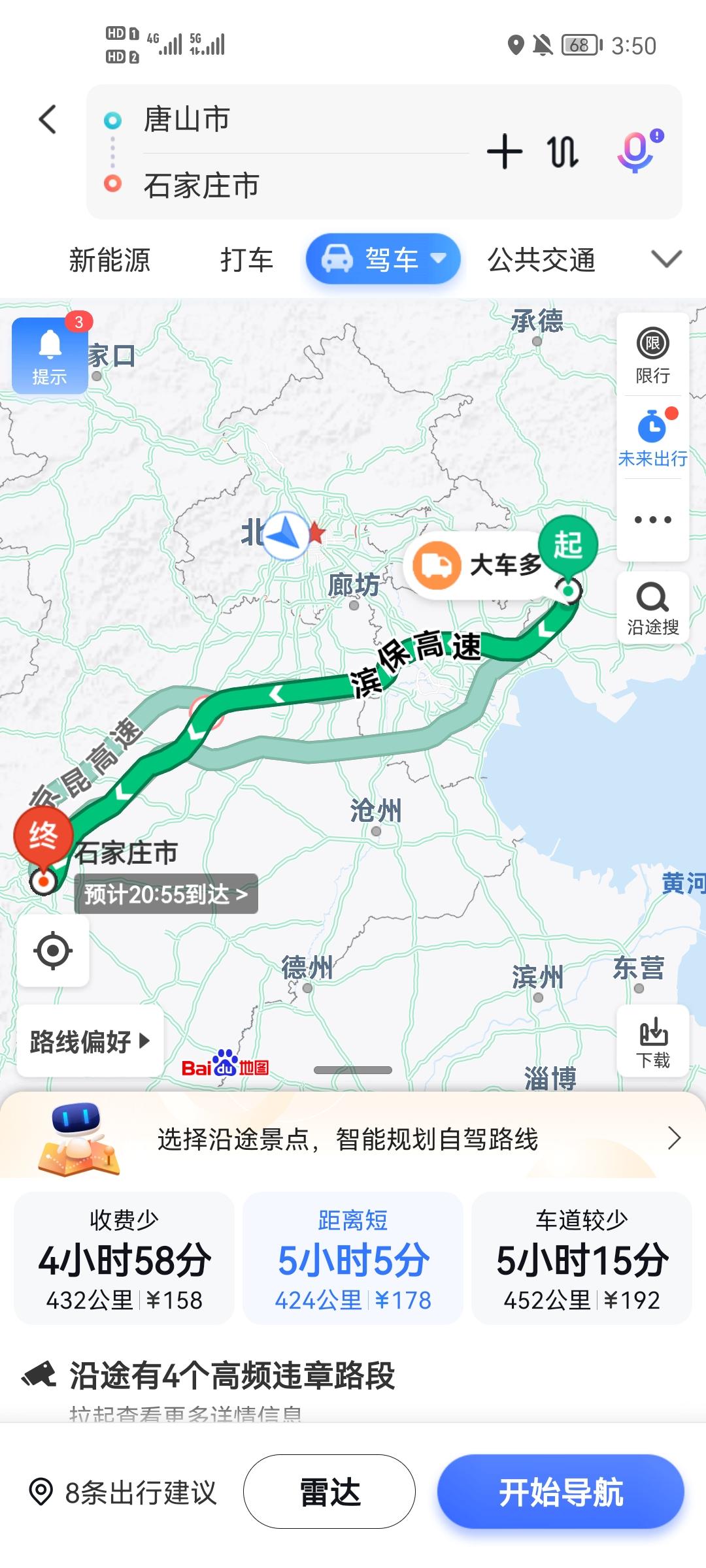The width and height of the screenshot is (706, 1568).
Task: Select the 车道较少 route option
Action: coord(582,1258)
